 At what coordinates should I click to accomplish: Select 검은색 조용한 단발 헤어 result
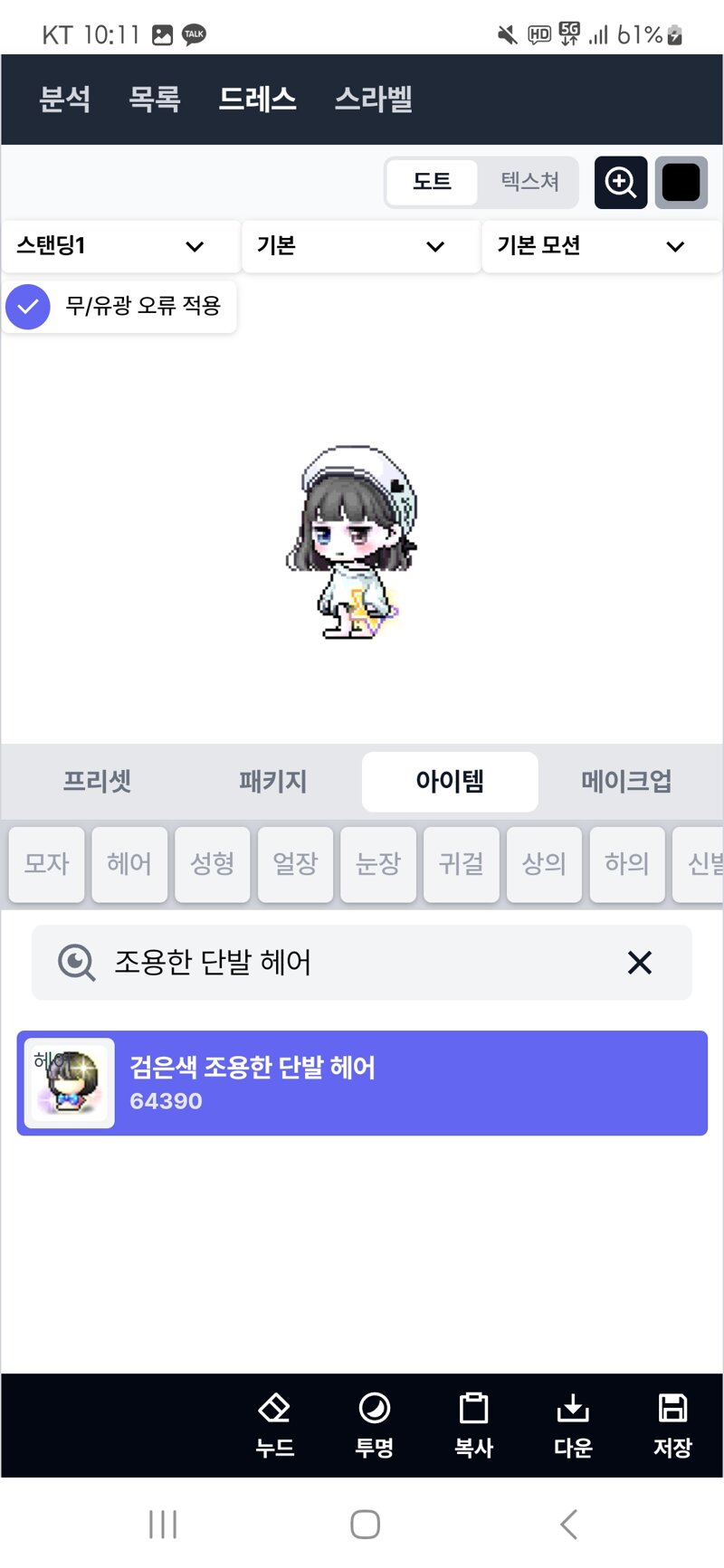click(362, 1083)
